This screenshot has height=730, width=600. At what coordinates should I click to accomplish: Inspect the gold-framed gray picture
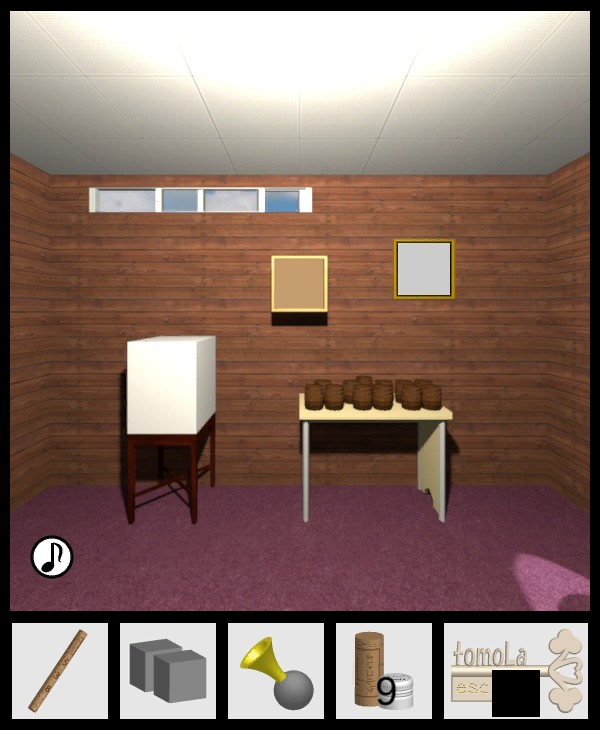coord(424,268)
